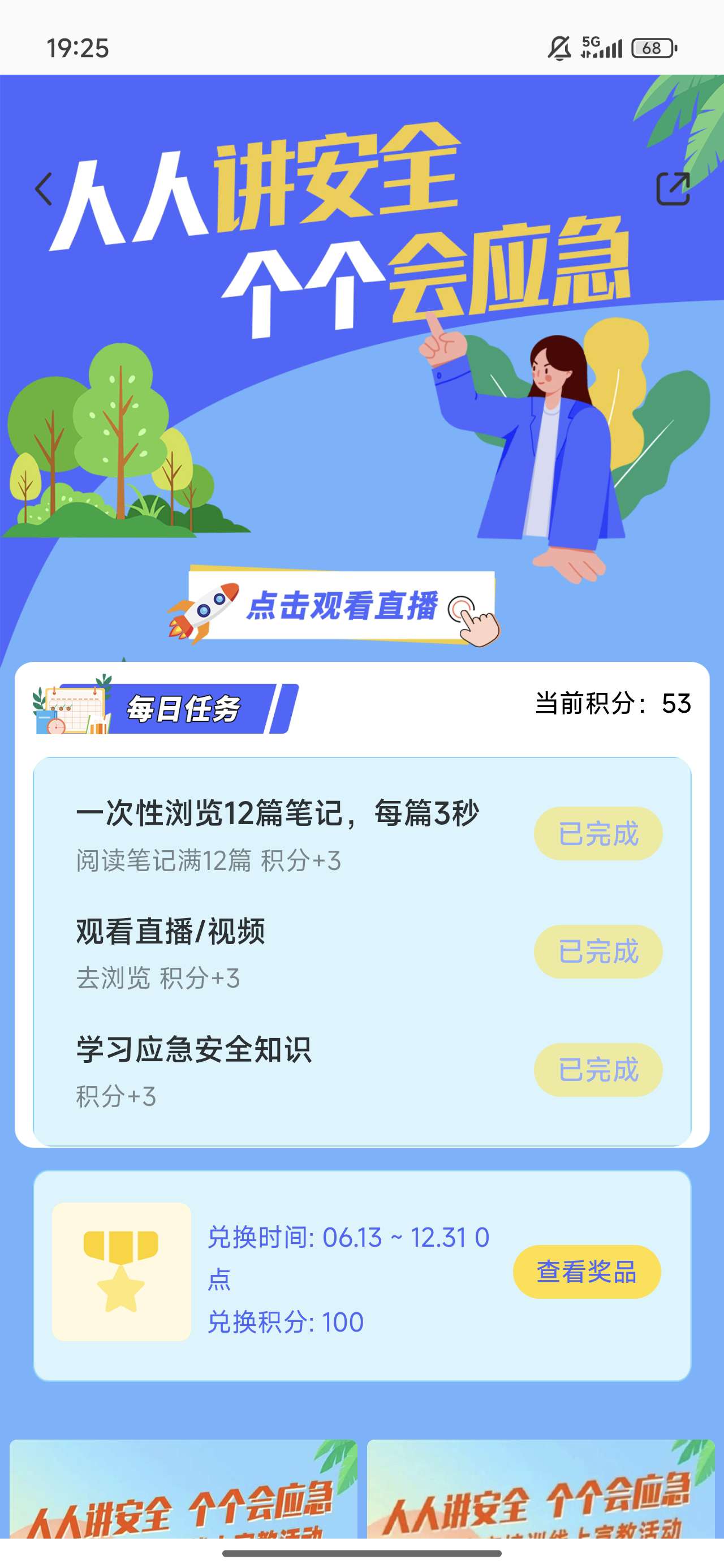Go back using the top-left arrow

coord(43,189)
